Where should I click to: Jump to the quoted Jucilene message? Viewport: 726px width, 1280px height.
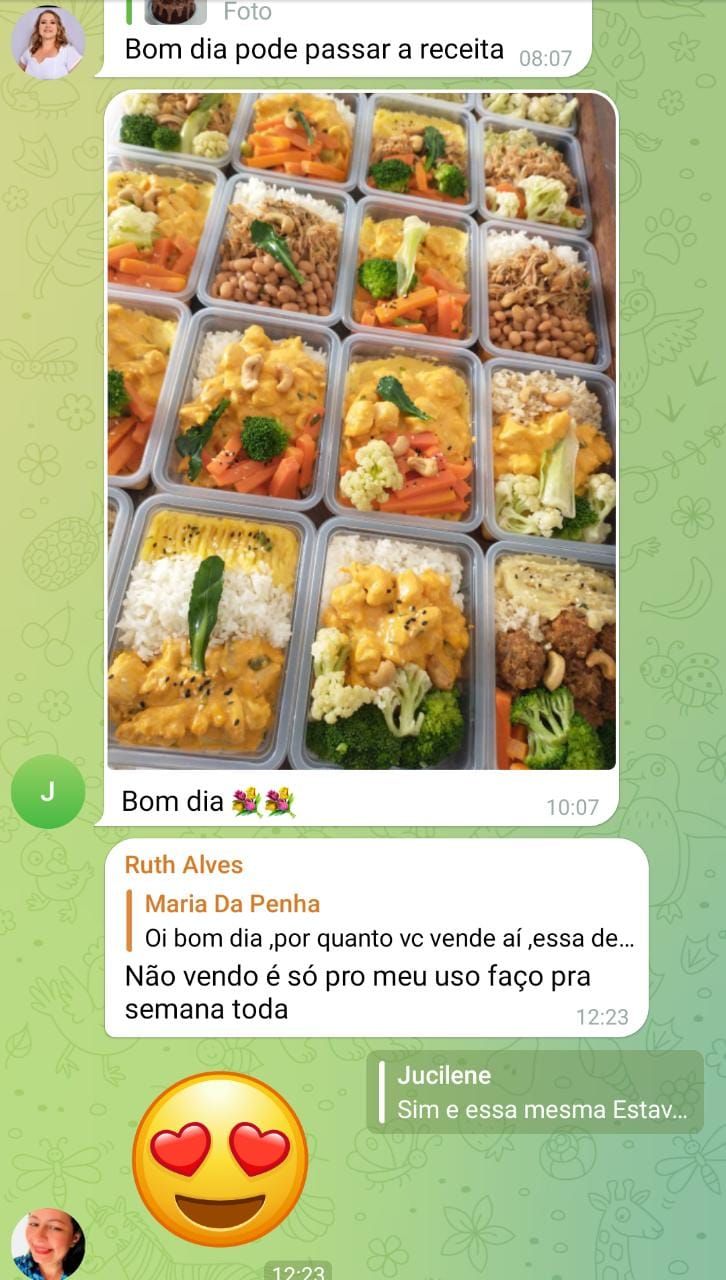(x=535, y=1092)
